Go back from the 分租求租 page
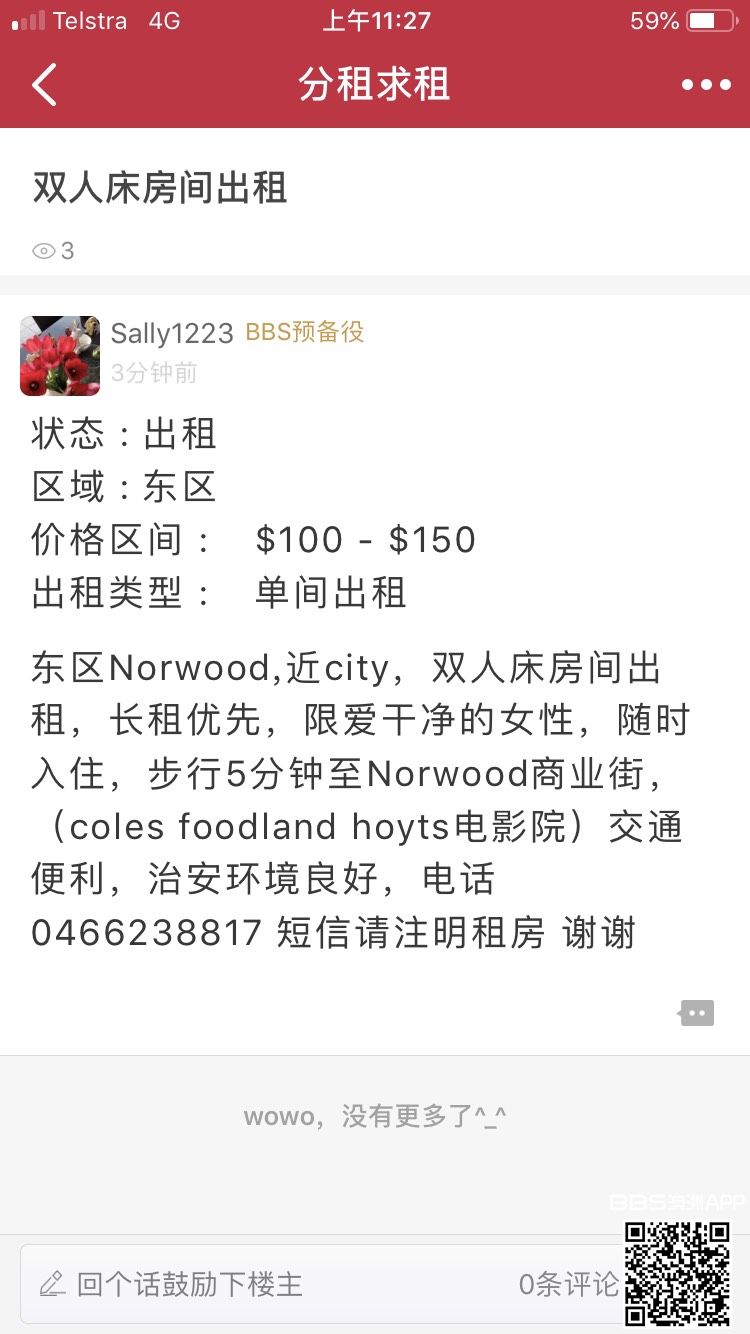The image size is (750, 1334). pyautogui.click(x=44, y=85)
